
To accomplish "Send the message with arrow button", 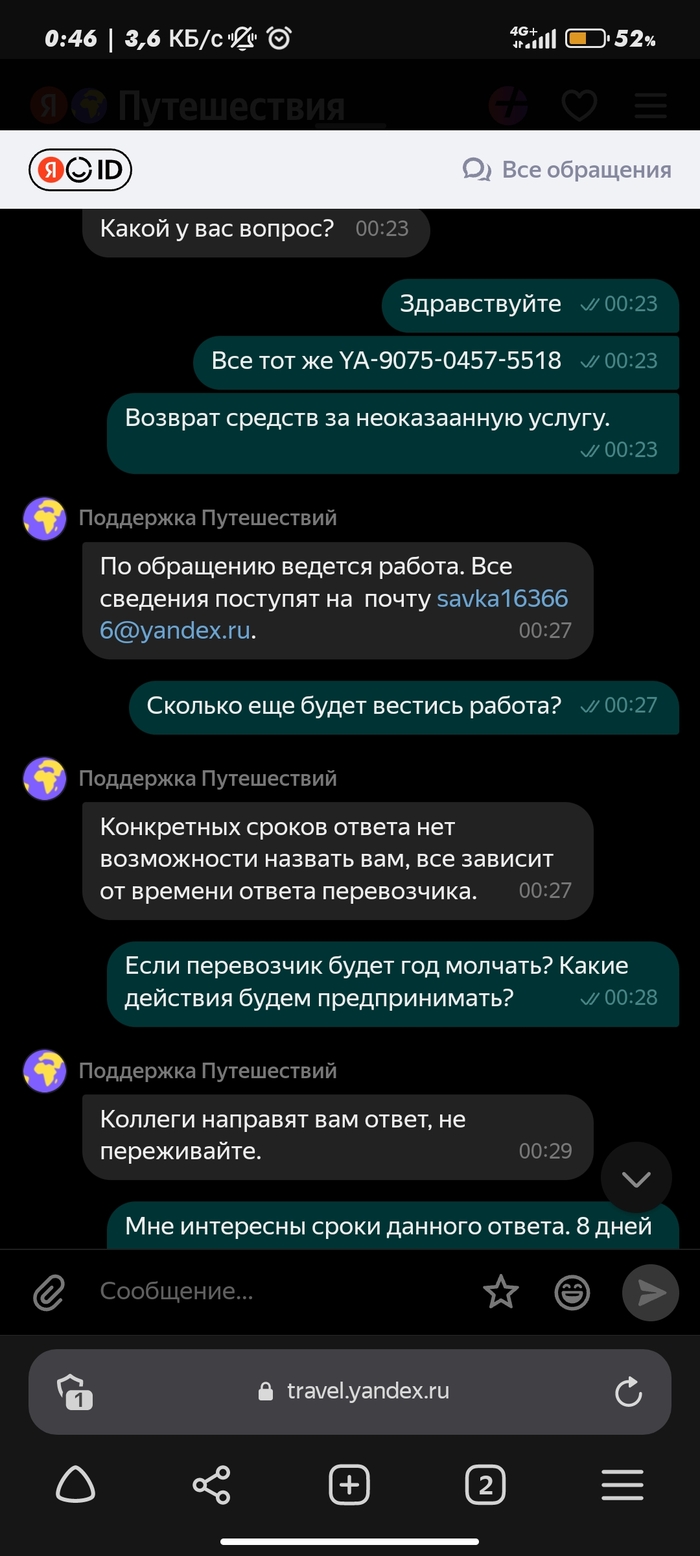I will 650,1292.
